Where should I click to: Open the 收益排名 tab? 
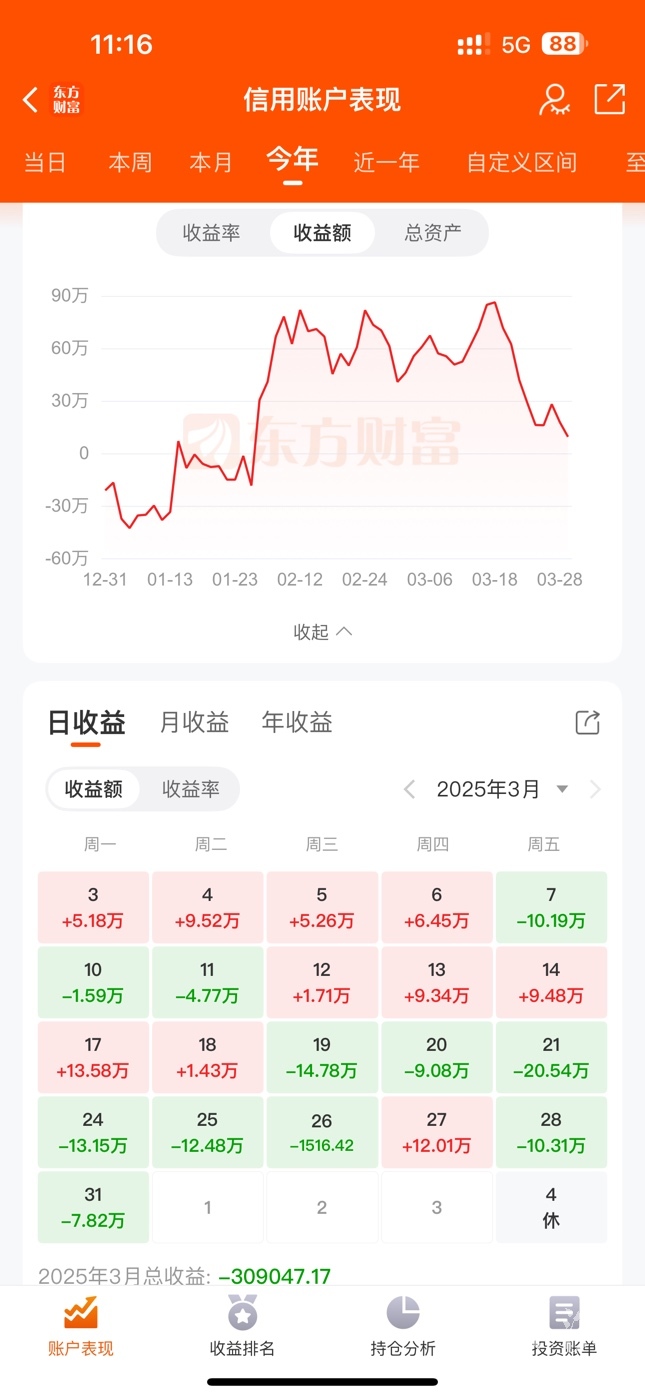[242, 1325]
